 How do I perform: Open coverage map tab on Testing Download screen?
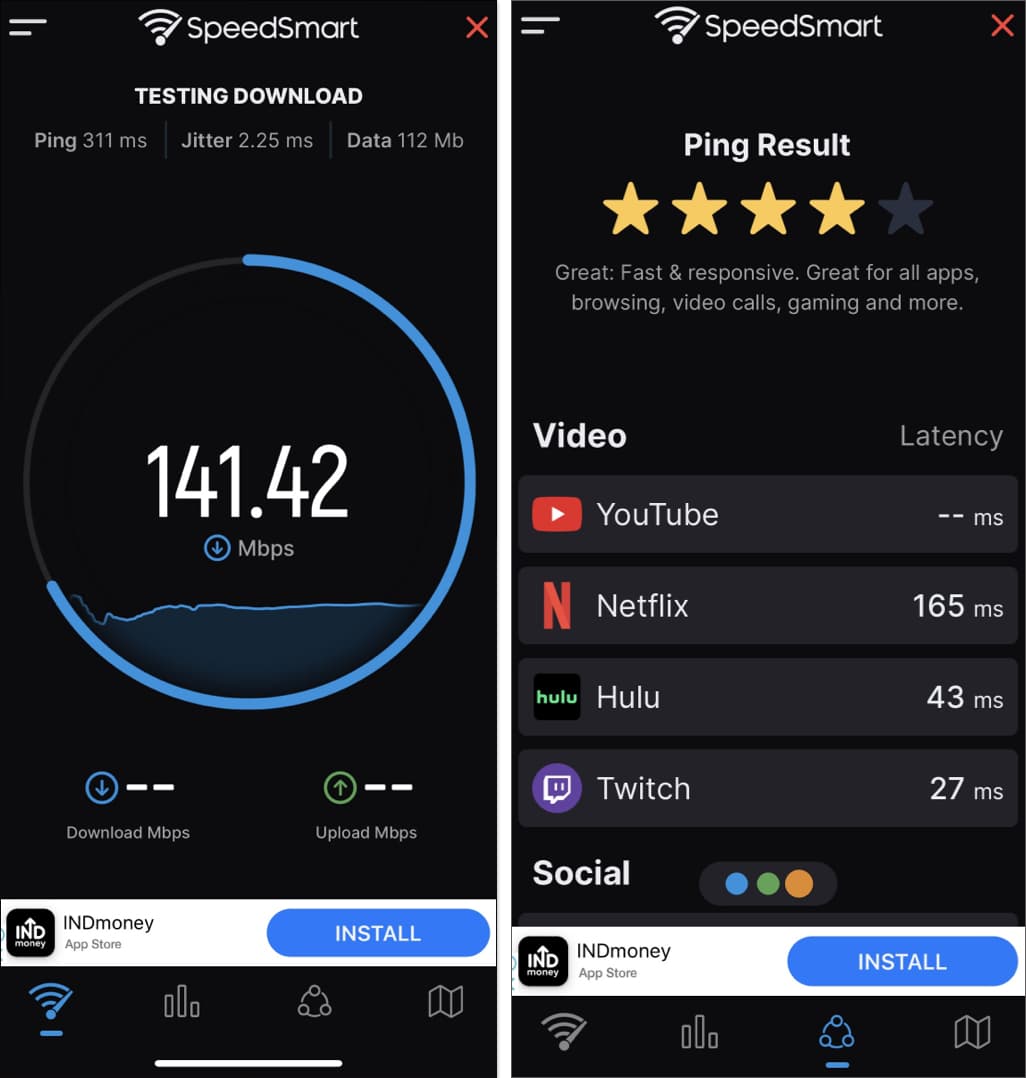click(445, 1001)
